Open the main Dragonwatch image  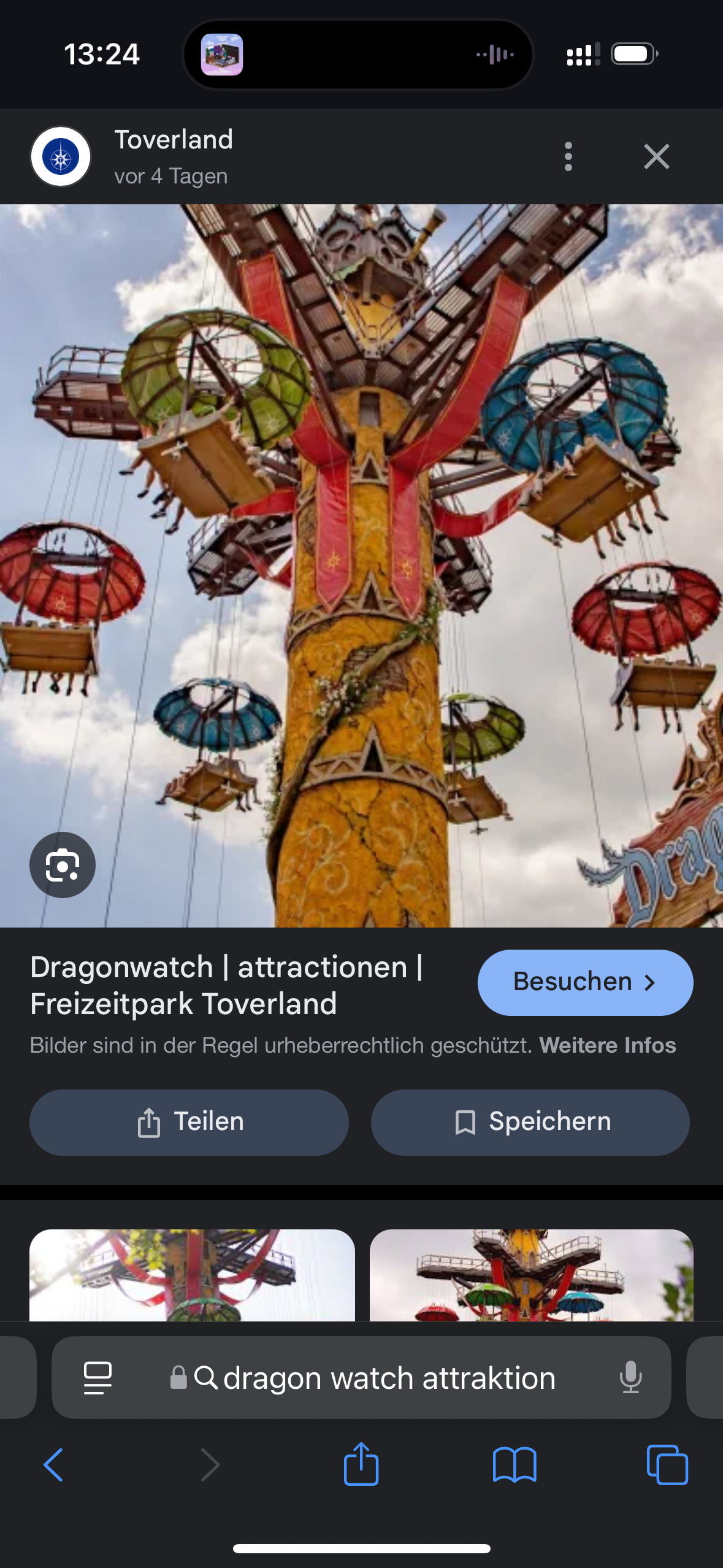tap(361, 564)
